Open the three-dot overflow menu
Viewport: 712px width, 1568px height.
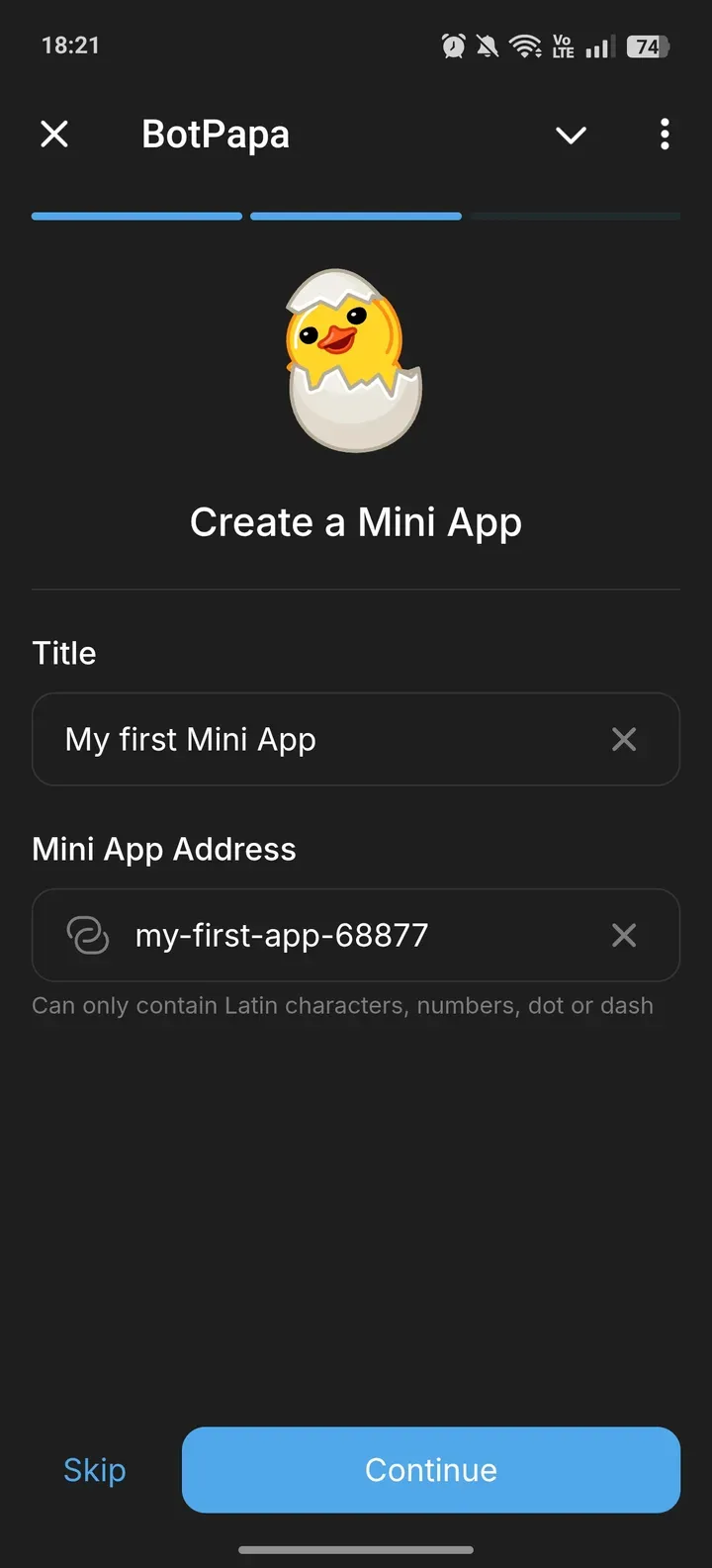click(x=665, y=134)
